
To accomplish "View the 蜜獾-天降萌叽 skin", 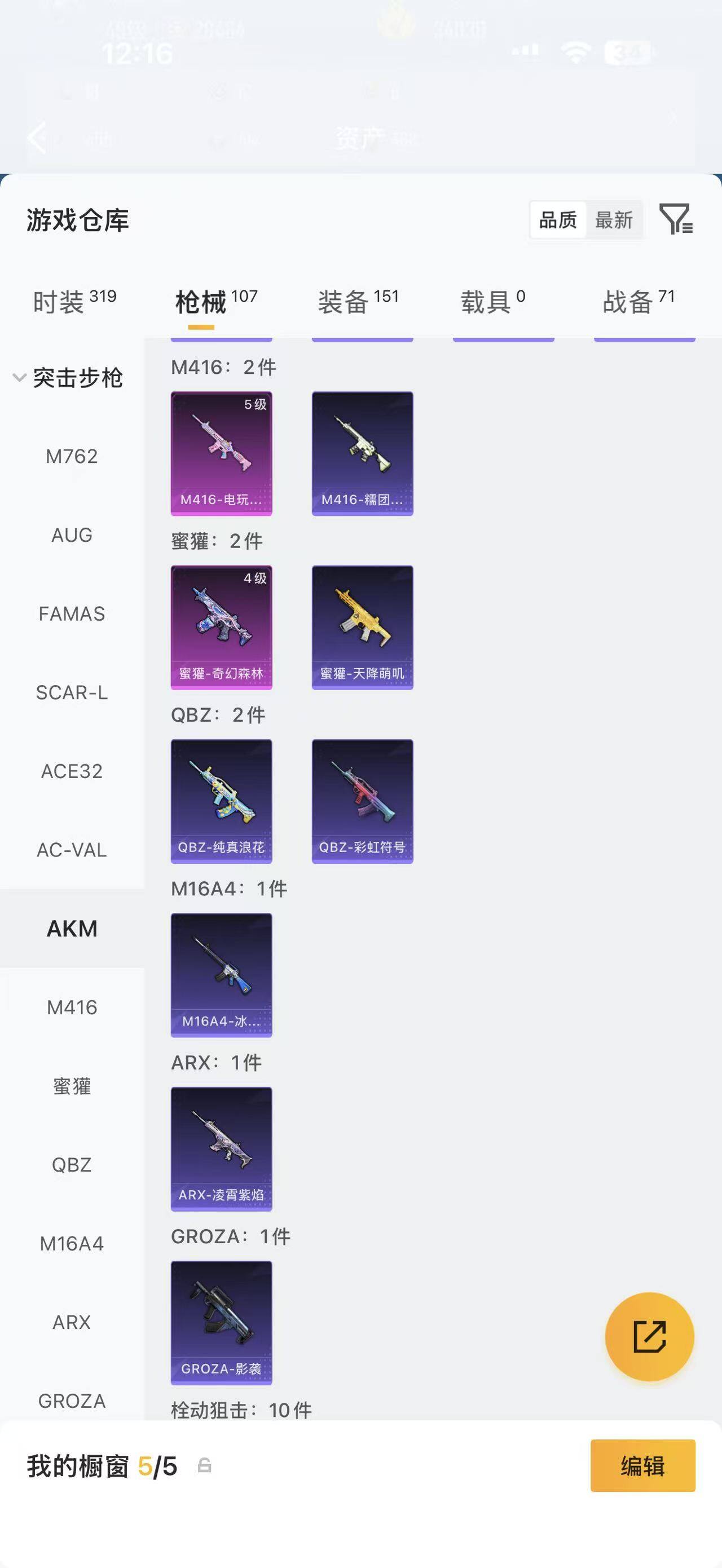I will tap(363, 628).
